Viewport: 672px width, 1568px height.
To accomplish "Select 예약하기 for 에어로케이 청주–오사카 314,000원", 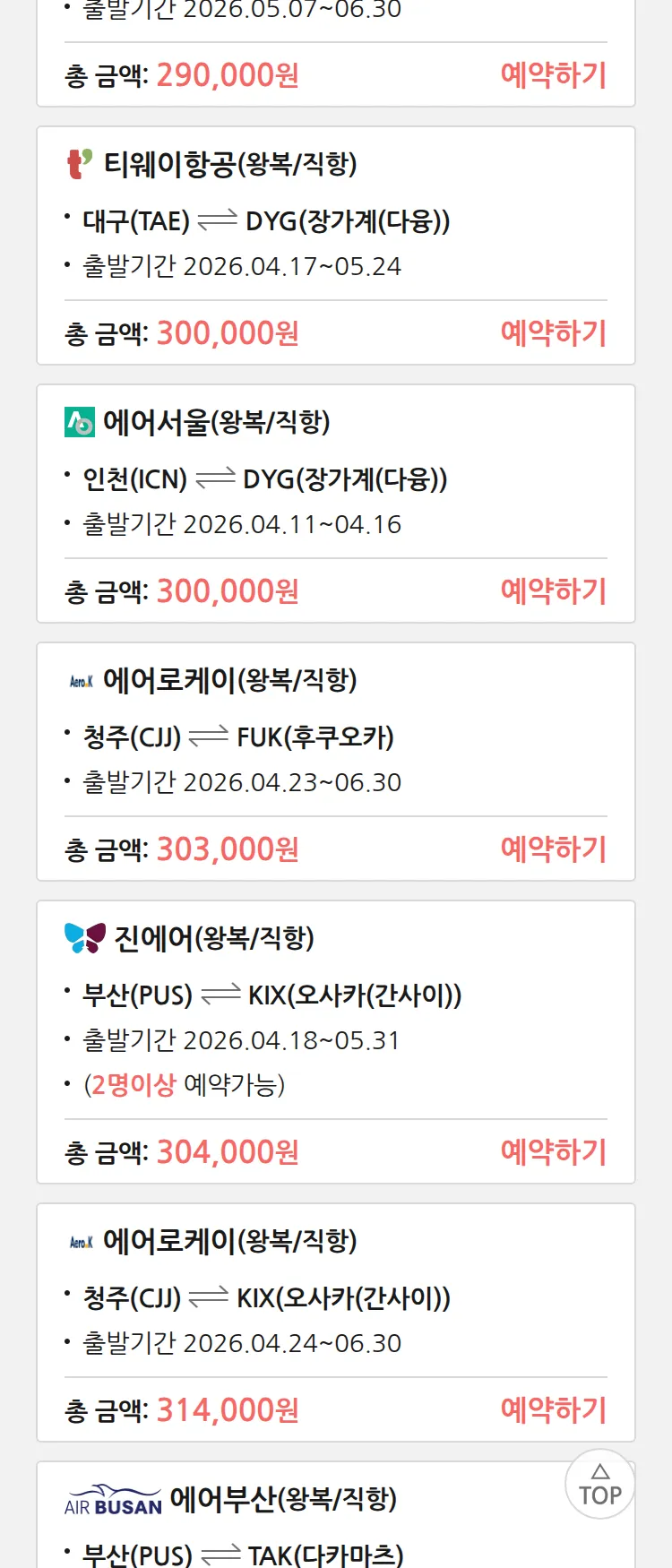I will pos(553,1410).
